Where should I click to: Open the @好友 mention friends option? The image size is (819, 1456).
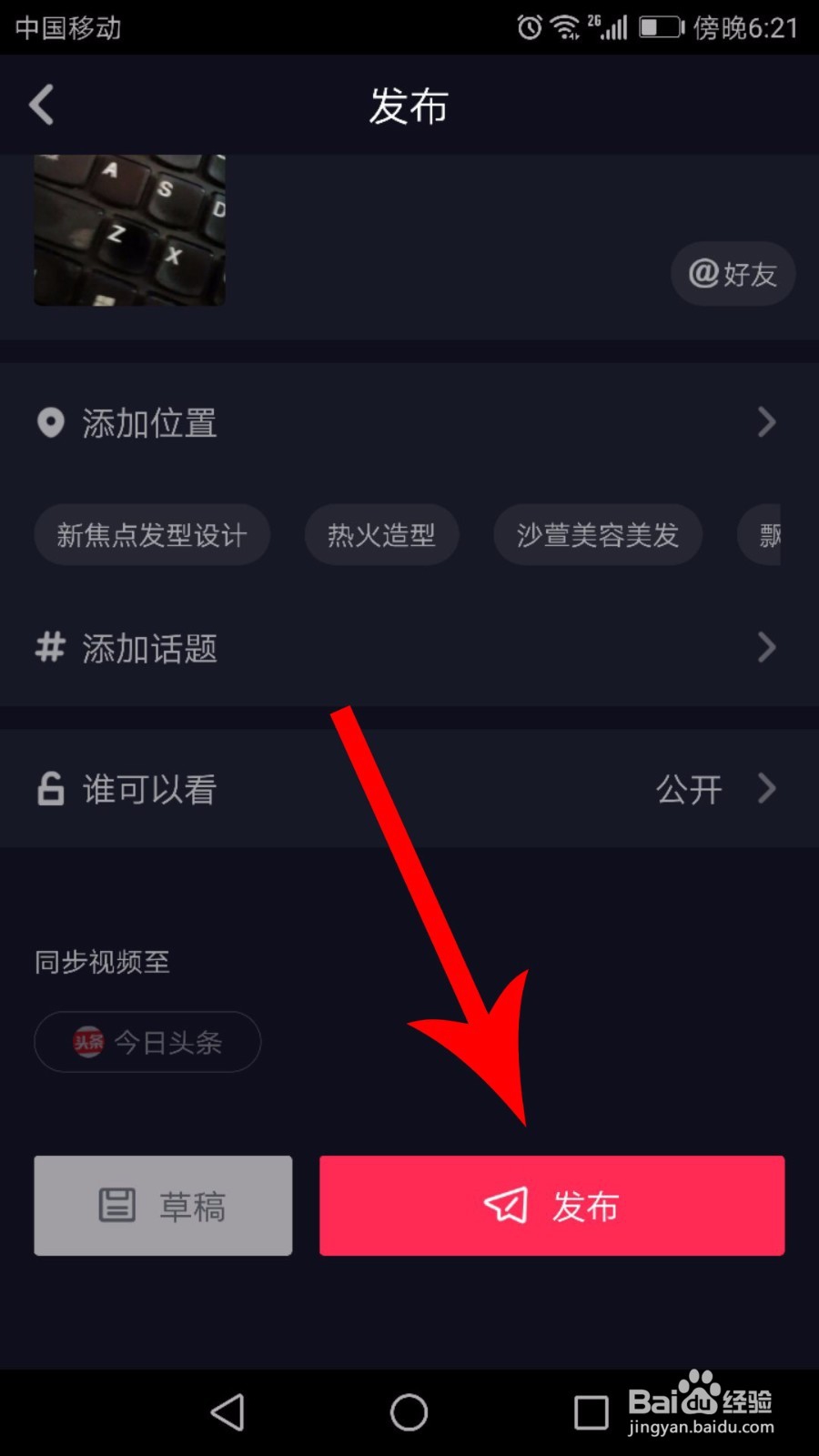point(732,274)
